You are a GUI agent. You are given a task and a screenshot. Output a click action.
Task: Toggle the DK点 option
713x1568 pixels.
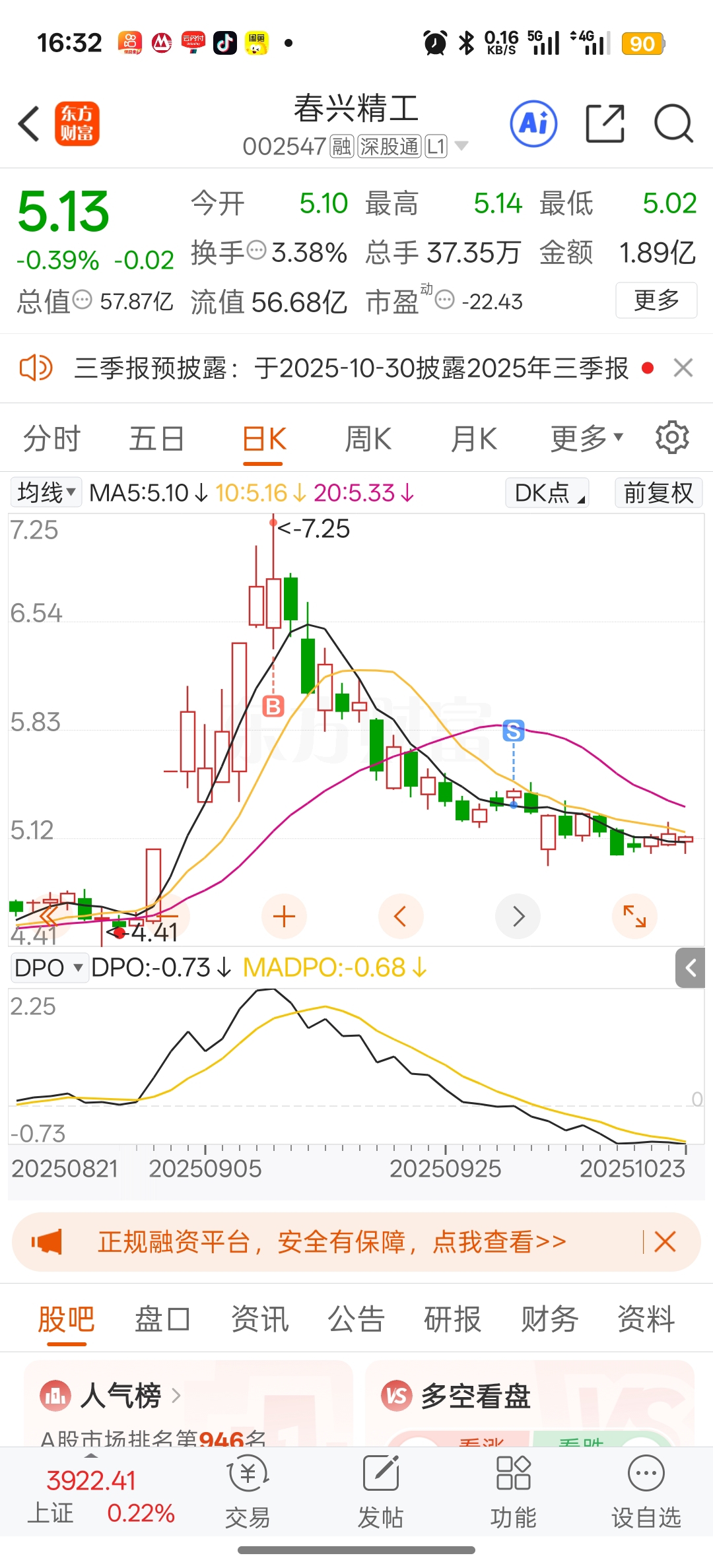coord(547,493)
